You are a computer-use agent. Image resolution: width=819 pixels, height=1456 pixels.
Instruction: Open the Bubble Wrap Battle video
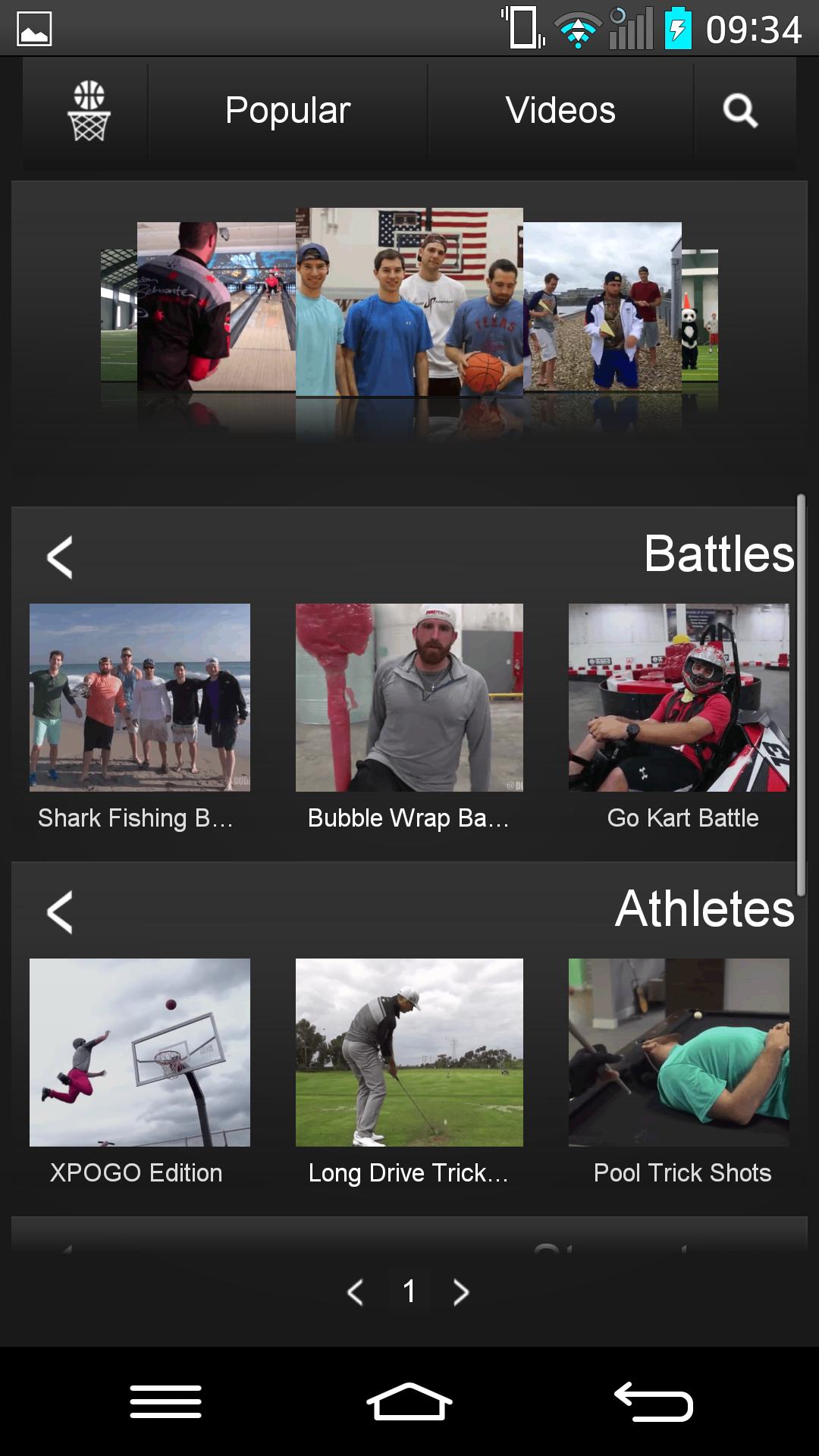(409, 698)
